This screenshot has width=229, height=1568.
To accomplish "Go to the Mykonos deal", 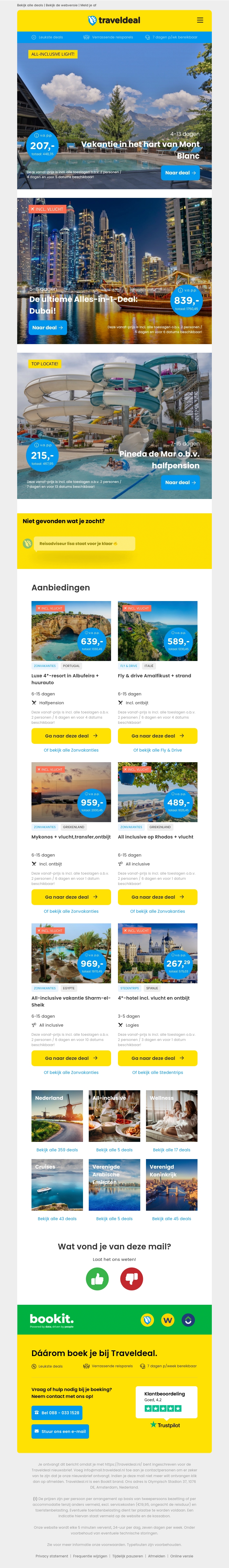I will pyautogui.click(x=71, y=897).
